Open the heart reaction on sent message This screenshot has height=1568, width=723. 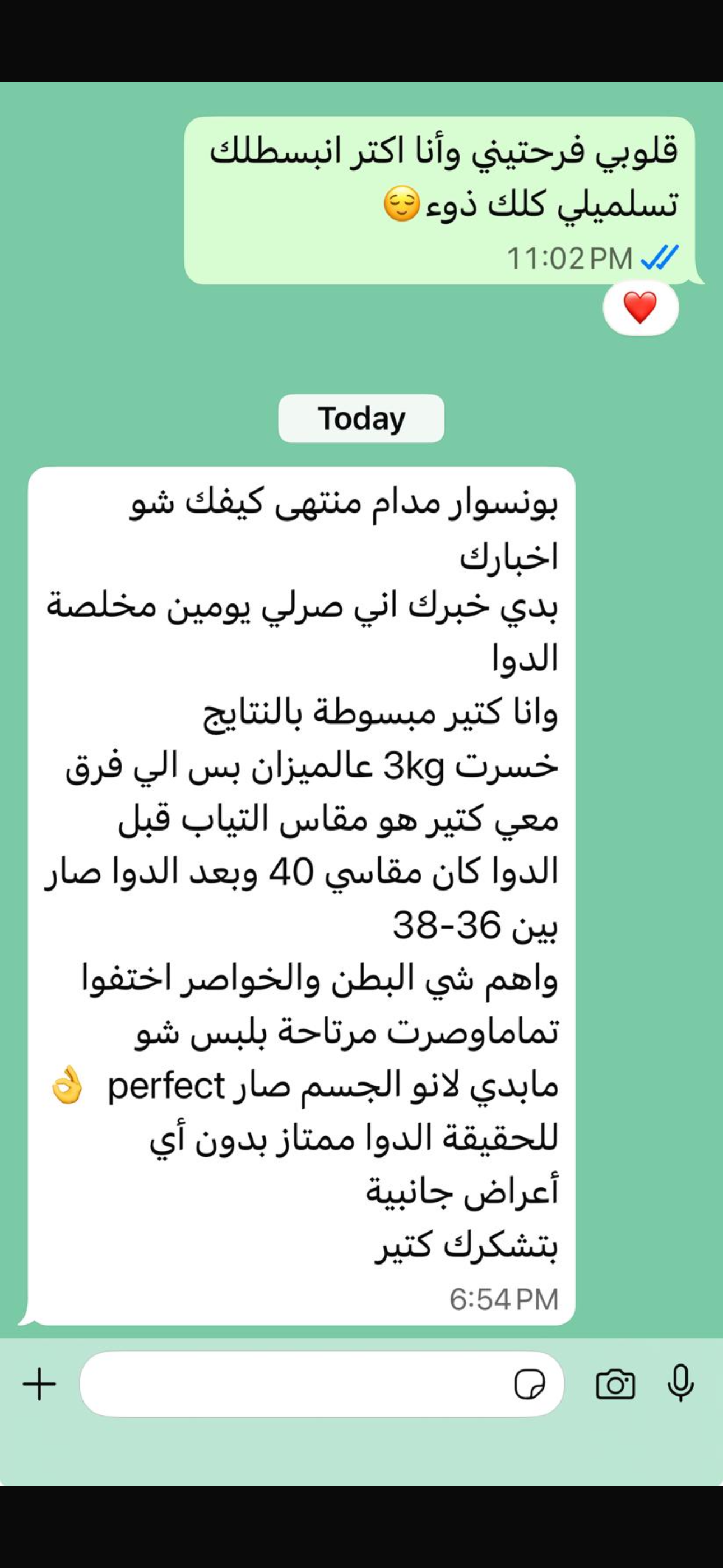[x=640, y=307]
